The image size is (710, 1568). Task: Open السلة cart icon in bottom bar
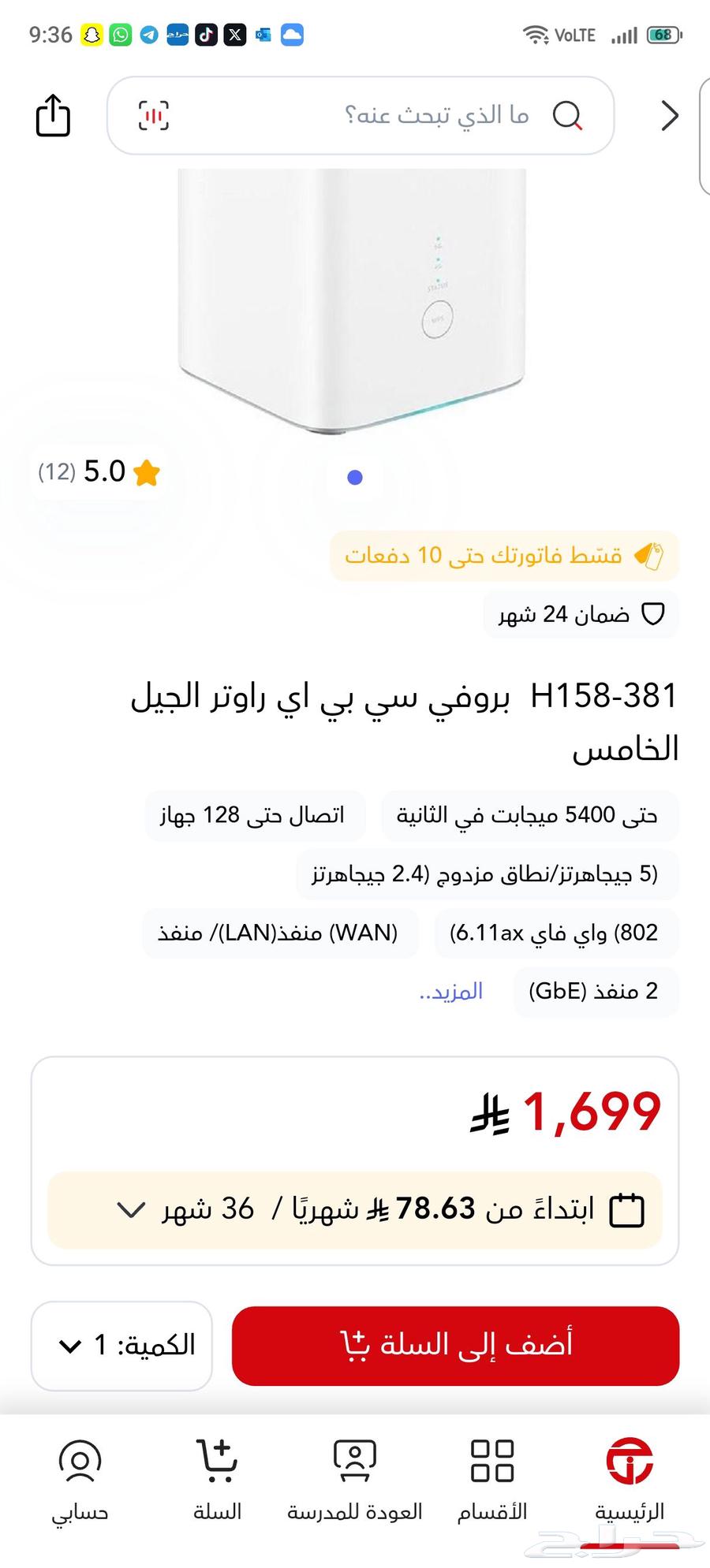pyautogui.click(x=219, y=1463)
